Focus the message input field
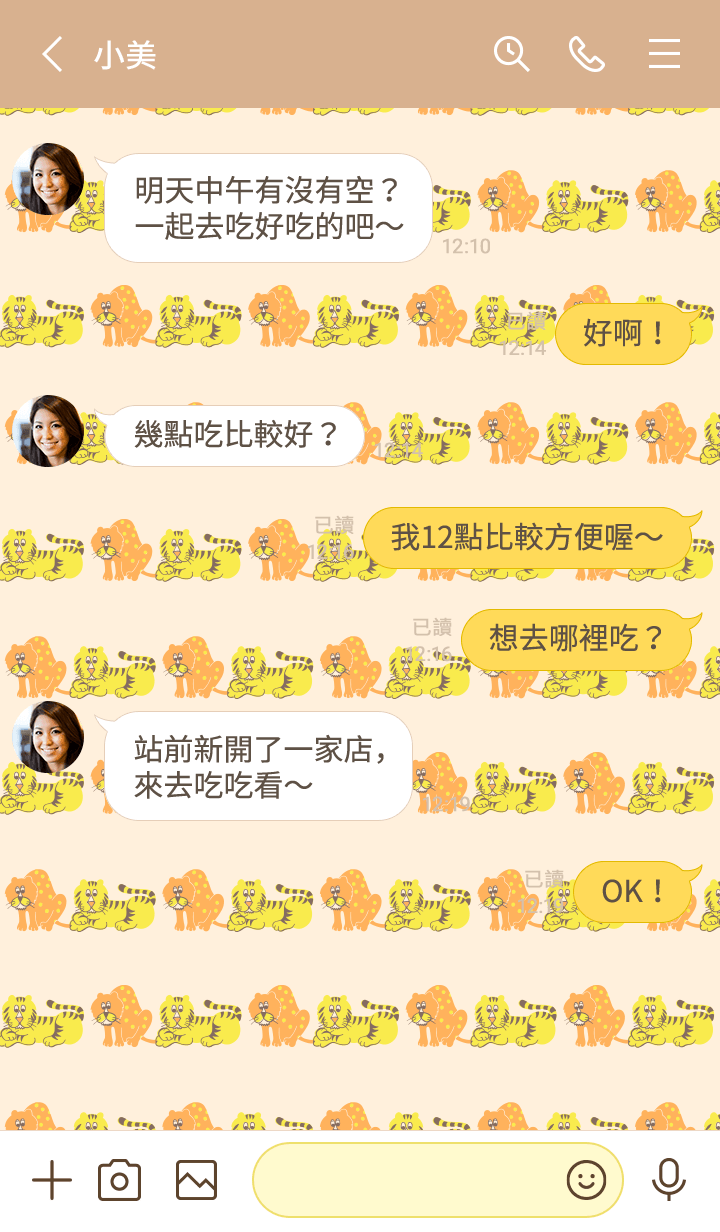The height and width of the screenshot is (1232, 720). tap(405, 1181)
